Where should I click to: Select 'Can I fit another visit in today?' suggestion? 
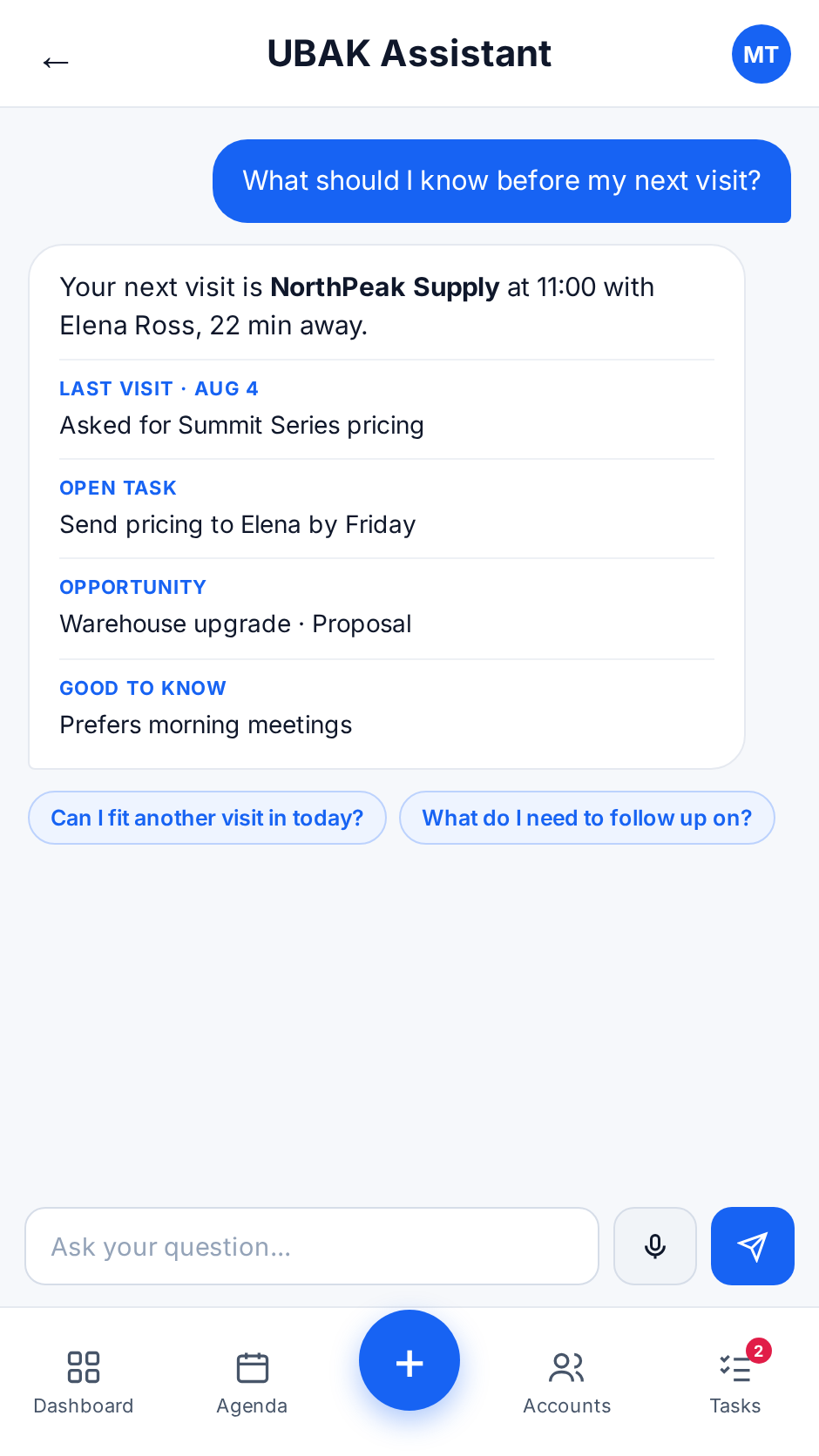pyautogui.click(x=207, y=818)
